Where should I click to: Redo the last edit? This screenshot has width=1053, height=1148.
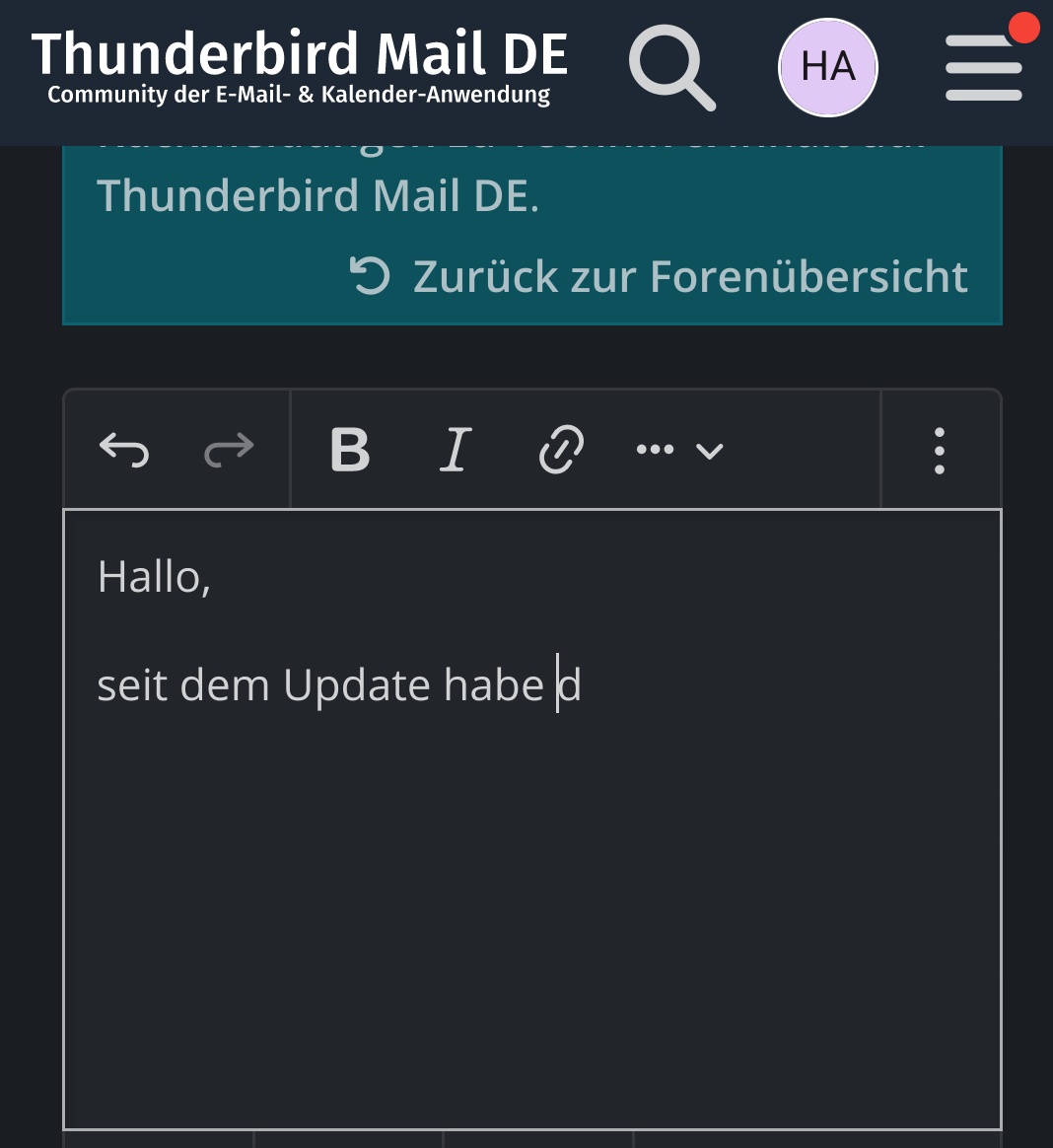point(229,450)
